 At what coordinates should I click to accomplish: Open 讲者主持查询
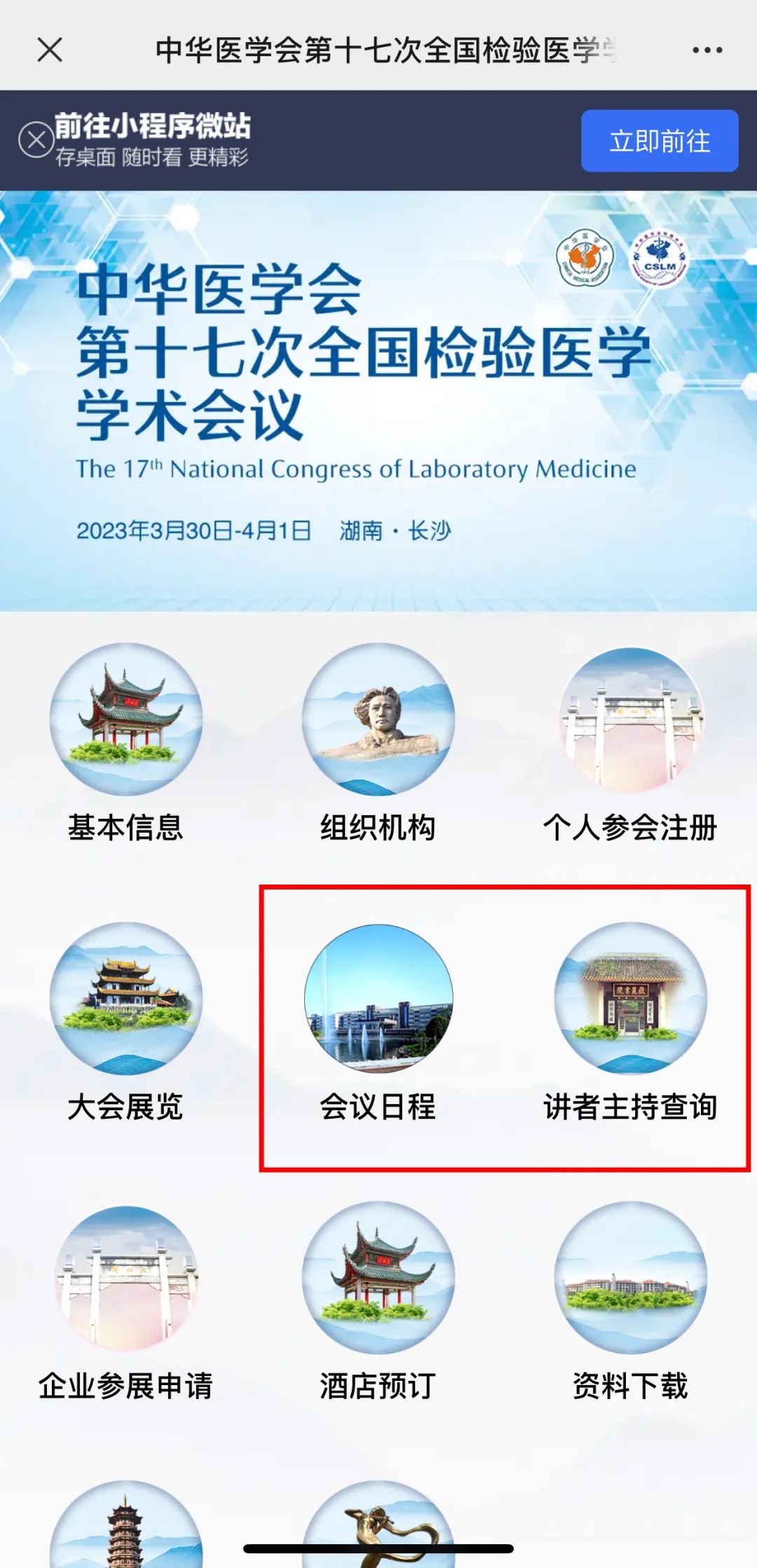click(631, 1023)
